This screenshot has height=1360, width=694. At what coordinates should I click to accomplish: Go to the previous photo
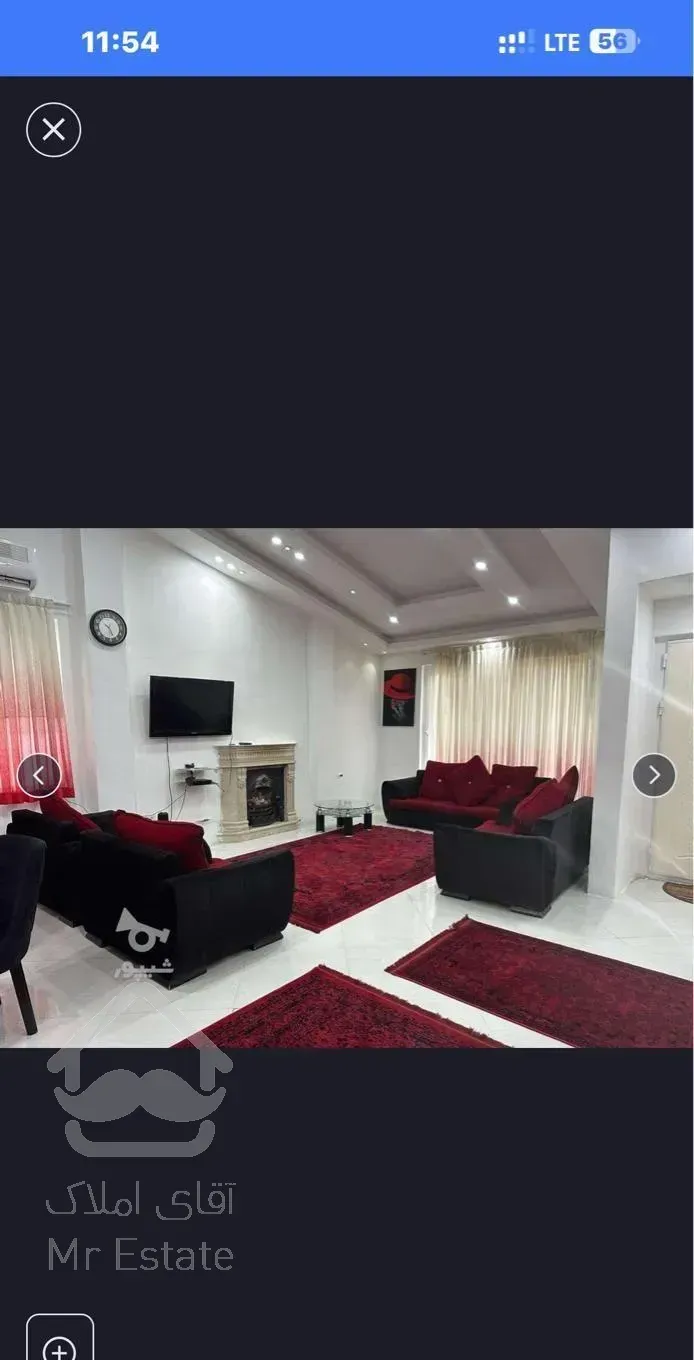[39, 775]
